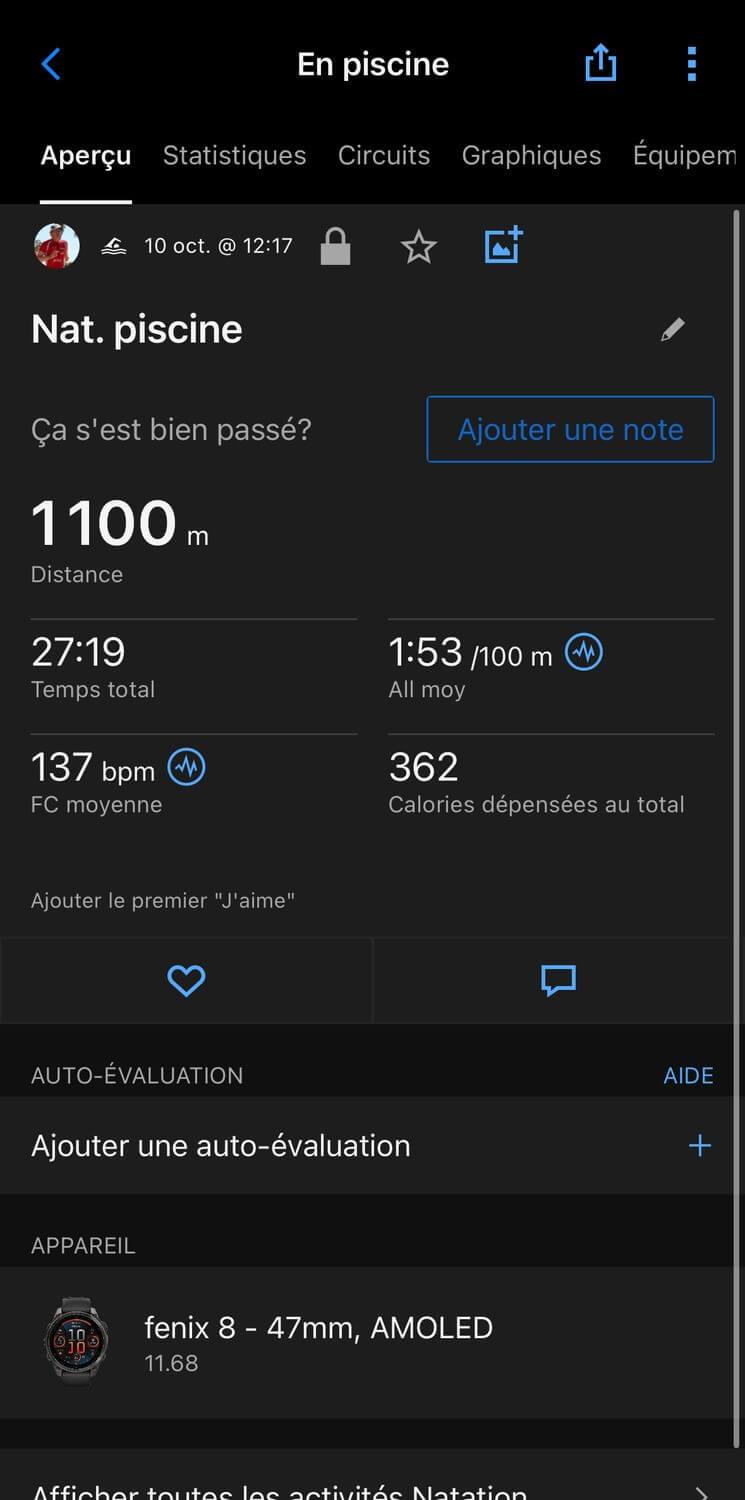Open heart rate insight icon beside 137 bpm
The image size is (745, 1500).
click(186, 768)
